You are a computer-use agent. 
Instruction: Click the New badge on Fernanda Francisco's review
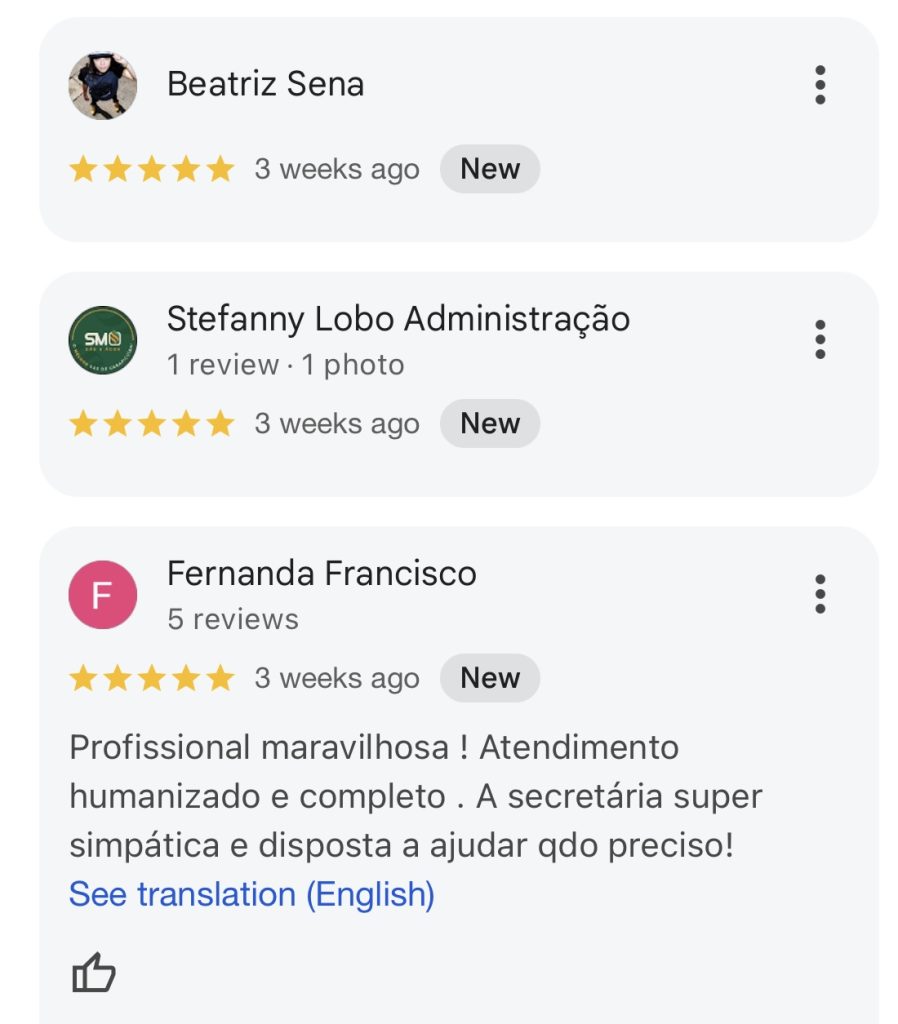pos(489,677)
